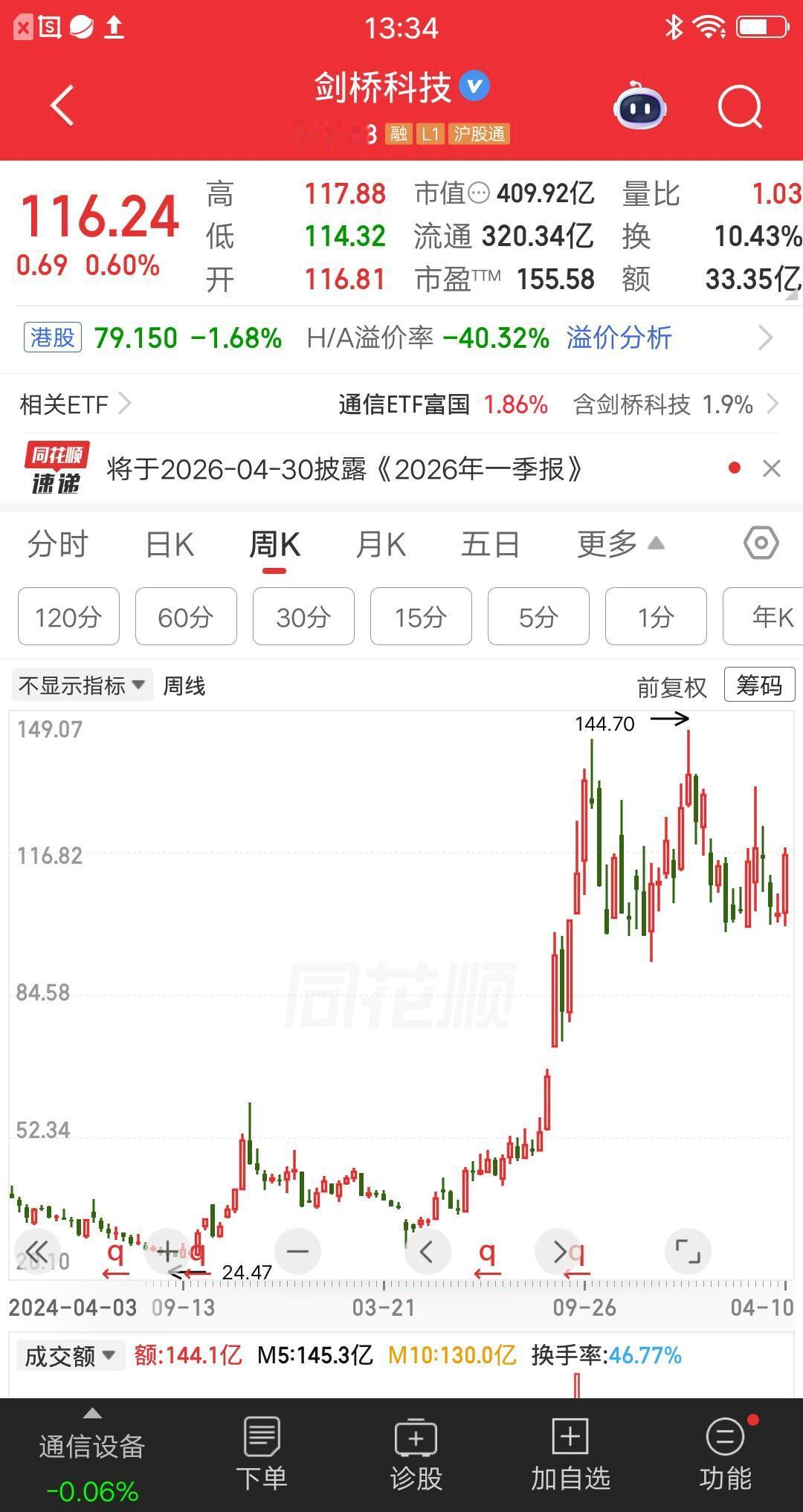The image size is (803, 1512).
Task: Switch to the 月K monthly chart tab
Action: tap(380, 543)
